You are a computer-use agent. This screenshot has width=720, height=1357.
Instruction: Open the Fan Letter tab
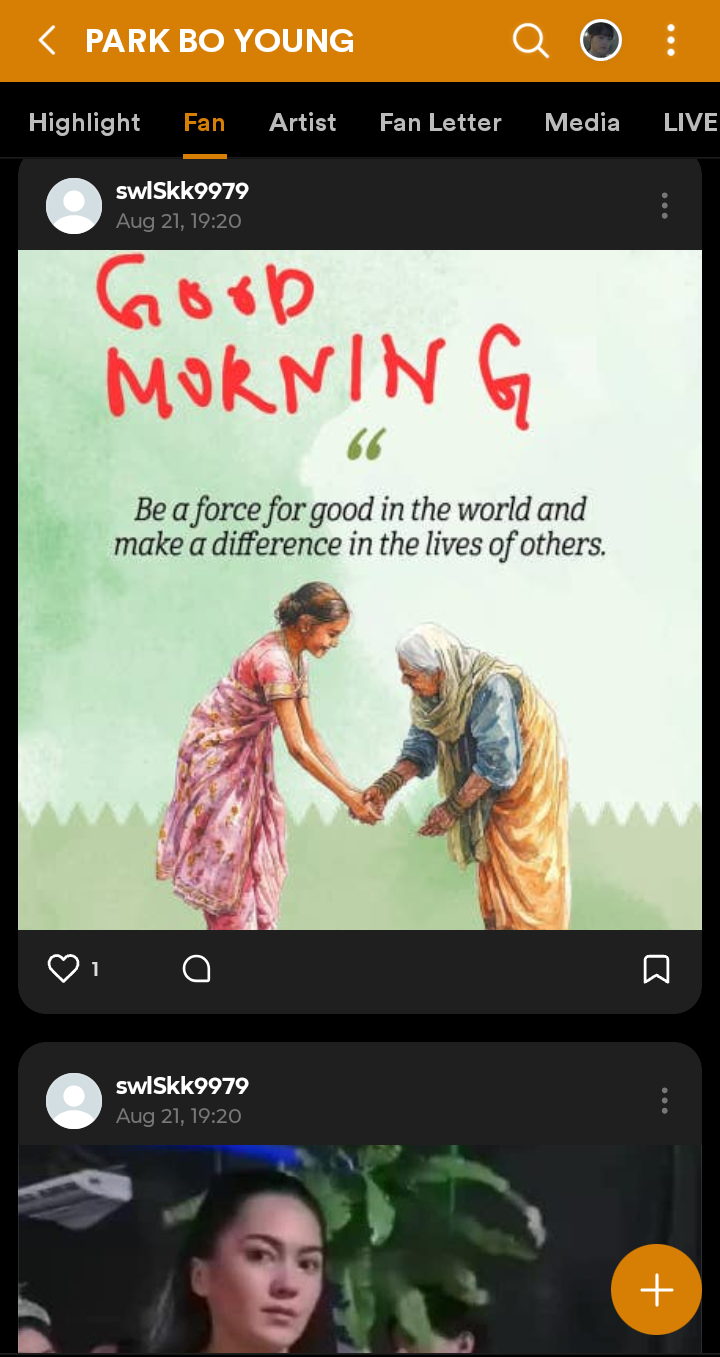click(440, 123)
